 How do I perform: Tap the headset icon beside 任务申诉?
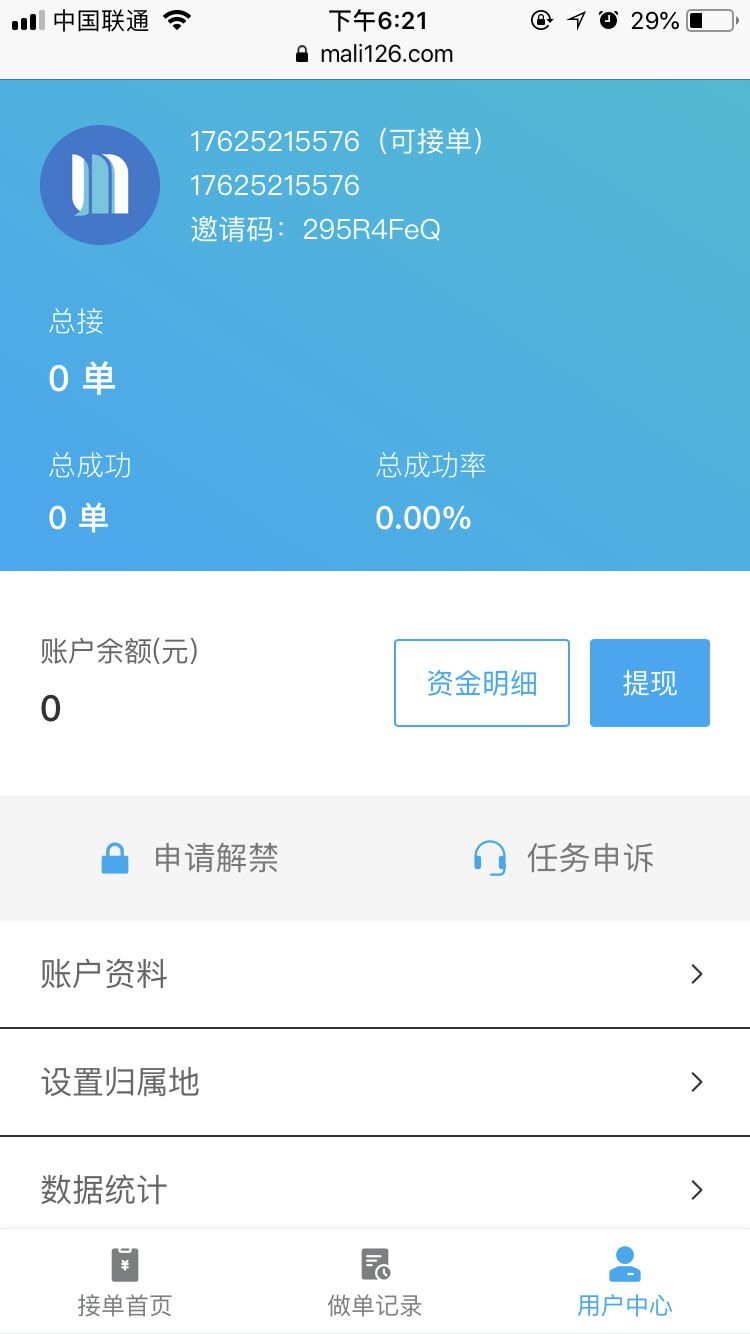pyautogui.click(x=489, y=857)
